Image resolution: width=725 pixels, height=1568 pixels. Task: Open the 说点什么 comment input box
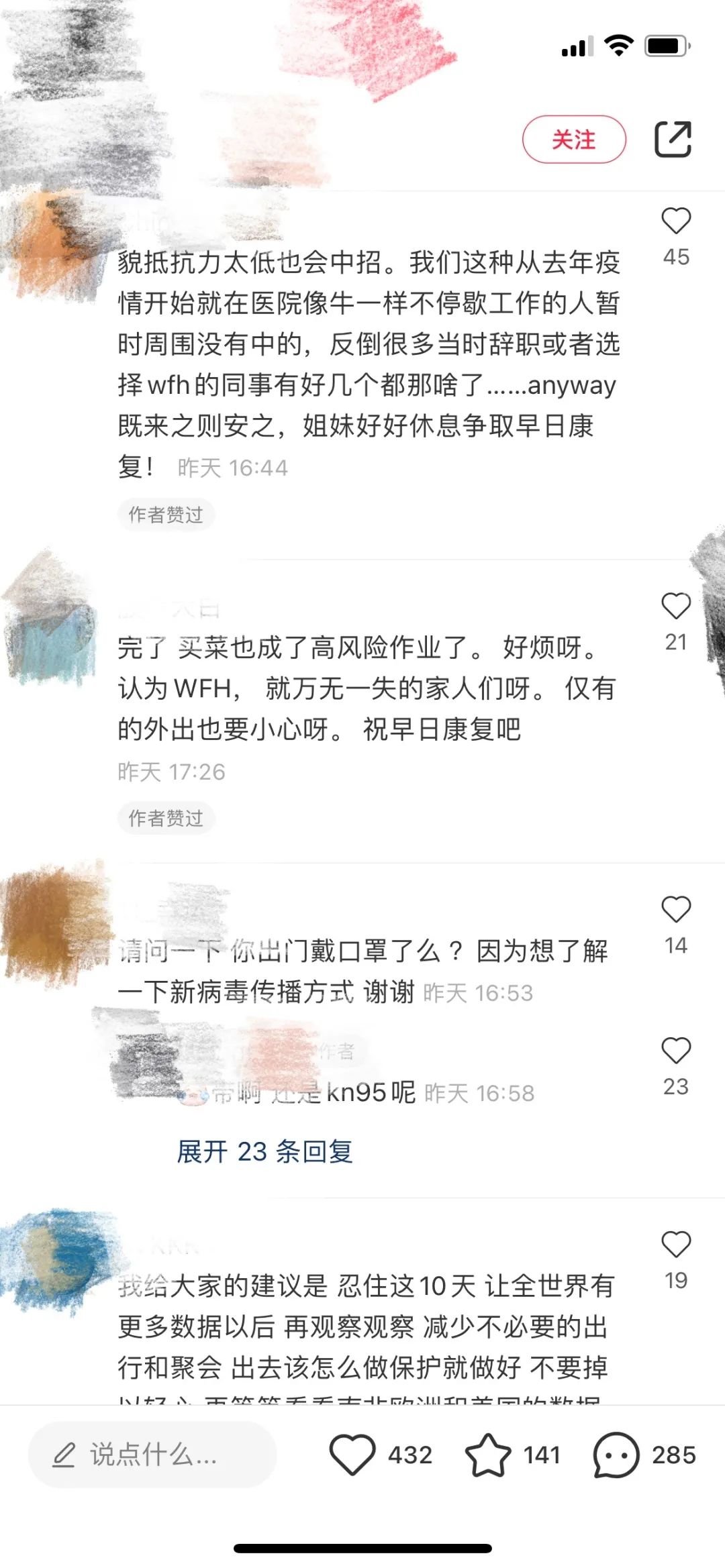[x=152, y=1454]
